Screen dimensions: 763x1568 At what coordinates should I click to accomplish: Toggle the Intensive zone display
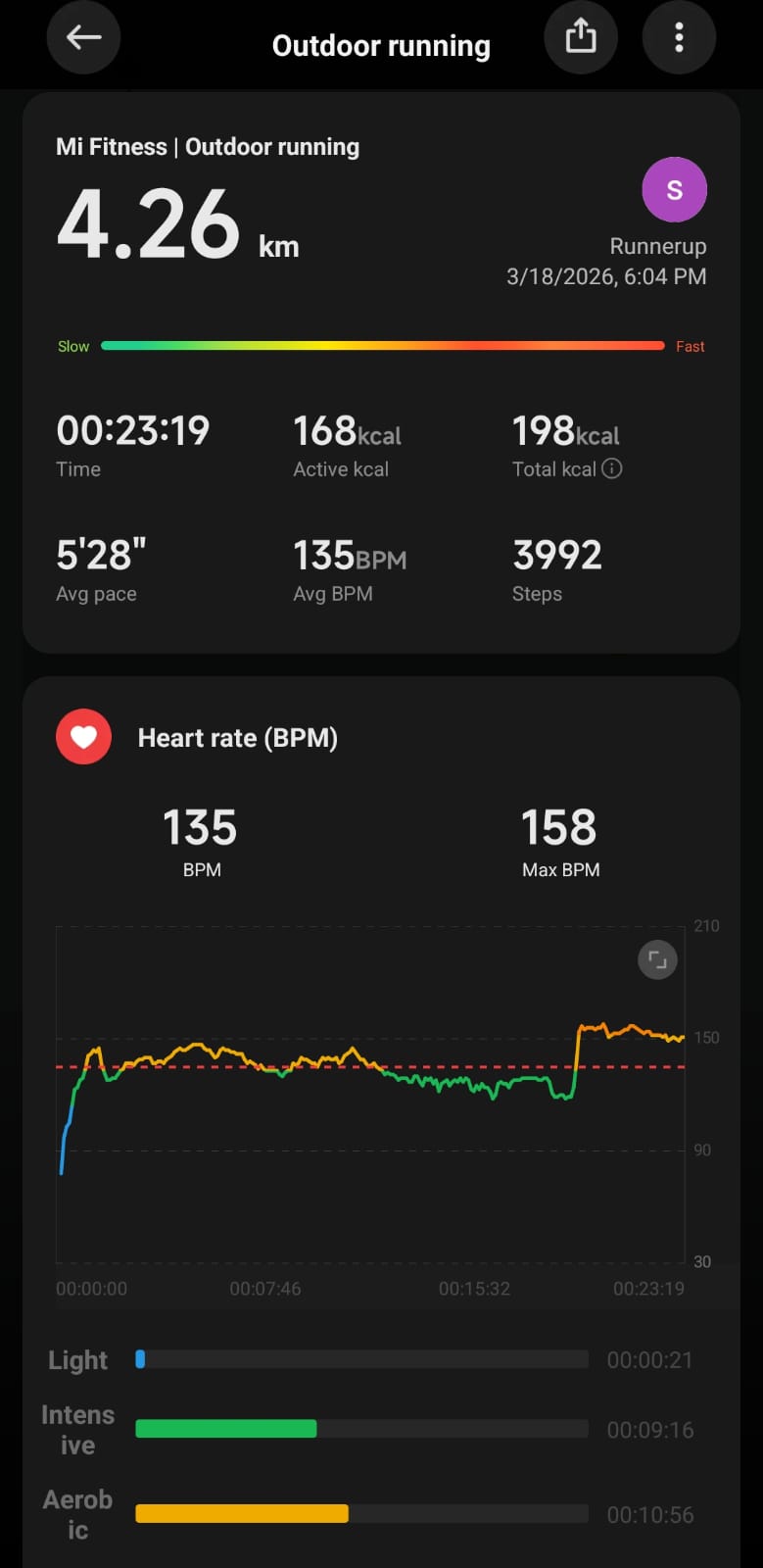tap(362, 1429)
